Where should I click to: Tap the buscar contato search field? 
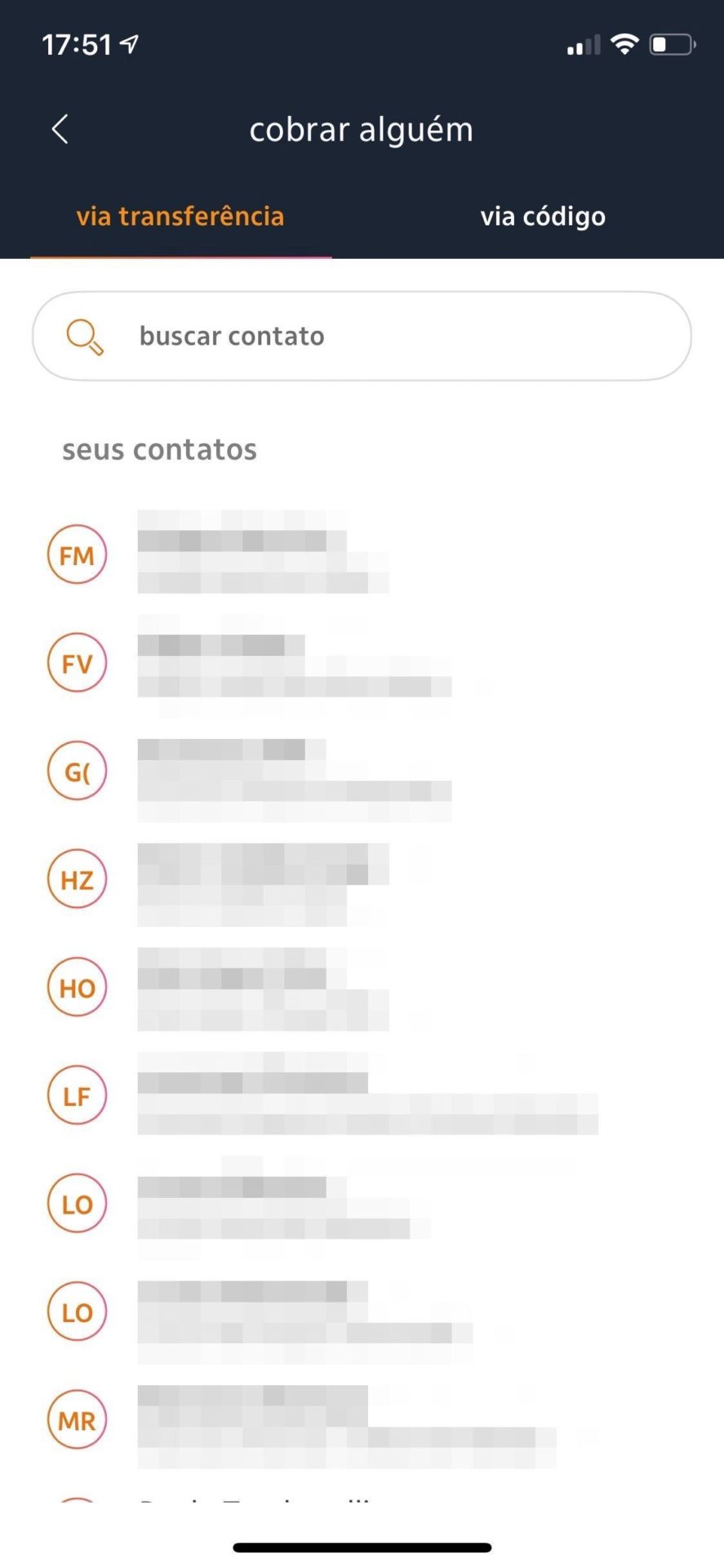coord(362,336)
